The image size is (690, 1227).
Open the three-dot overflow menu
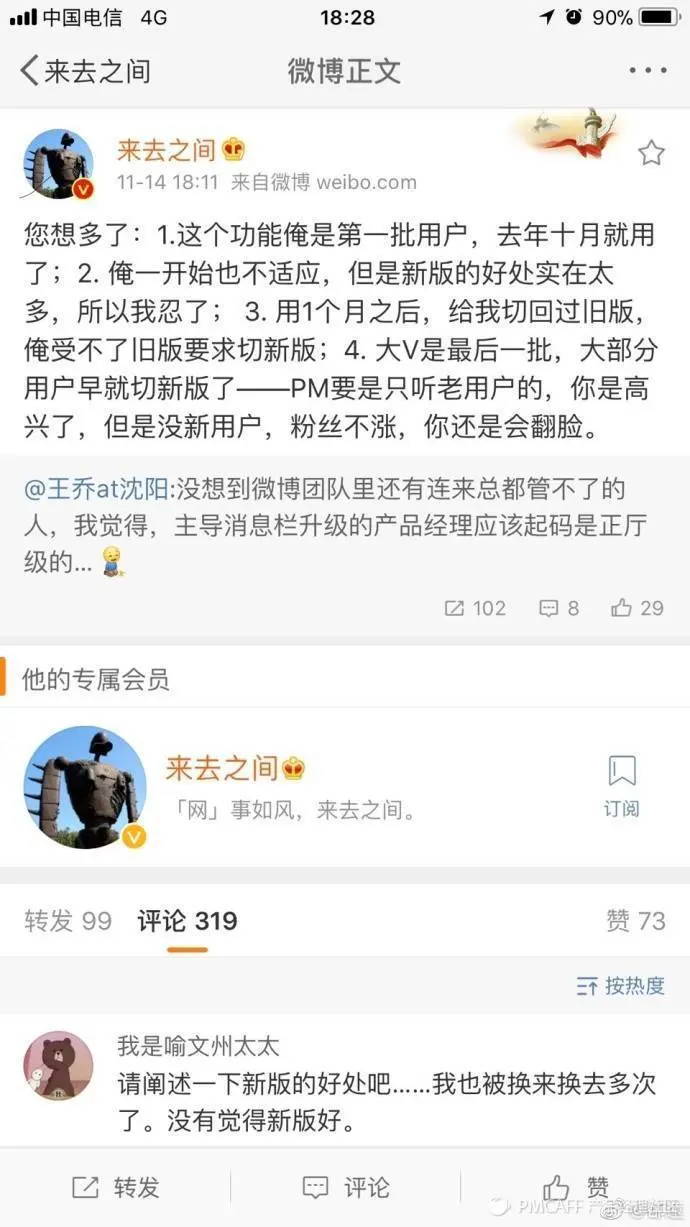point(647,71)
